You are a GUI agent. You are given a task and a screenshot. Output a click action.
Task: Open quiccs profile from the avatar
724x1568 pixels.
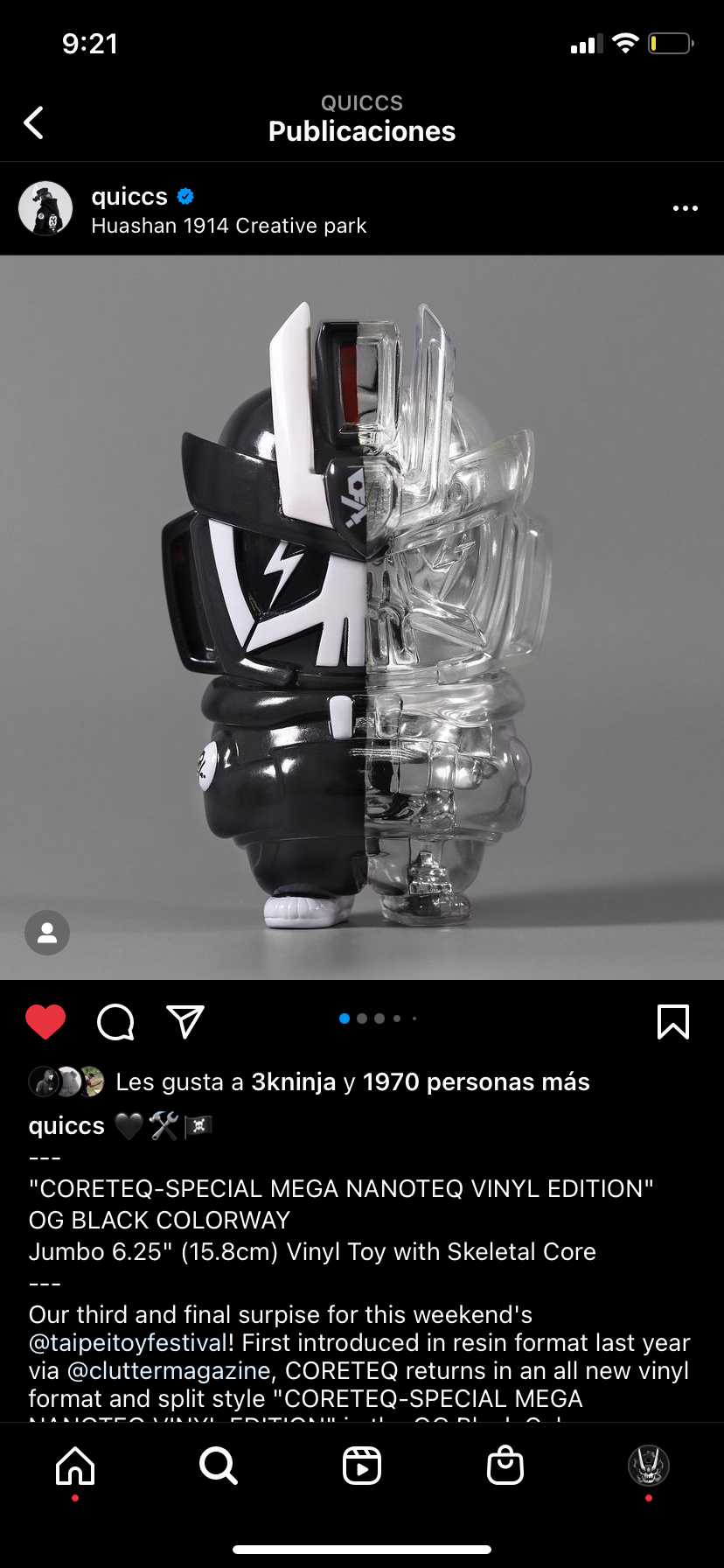45,208
